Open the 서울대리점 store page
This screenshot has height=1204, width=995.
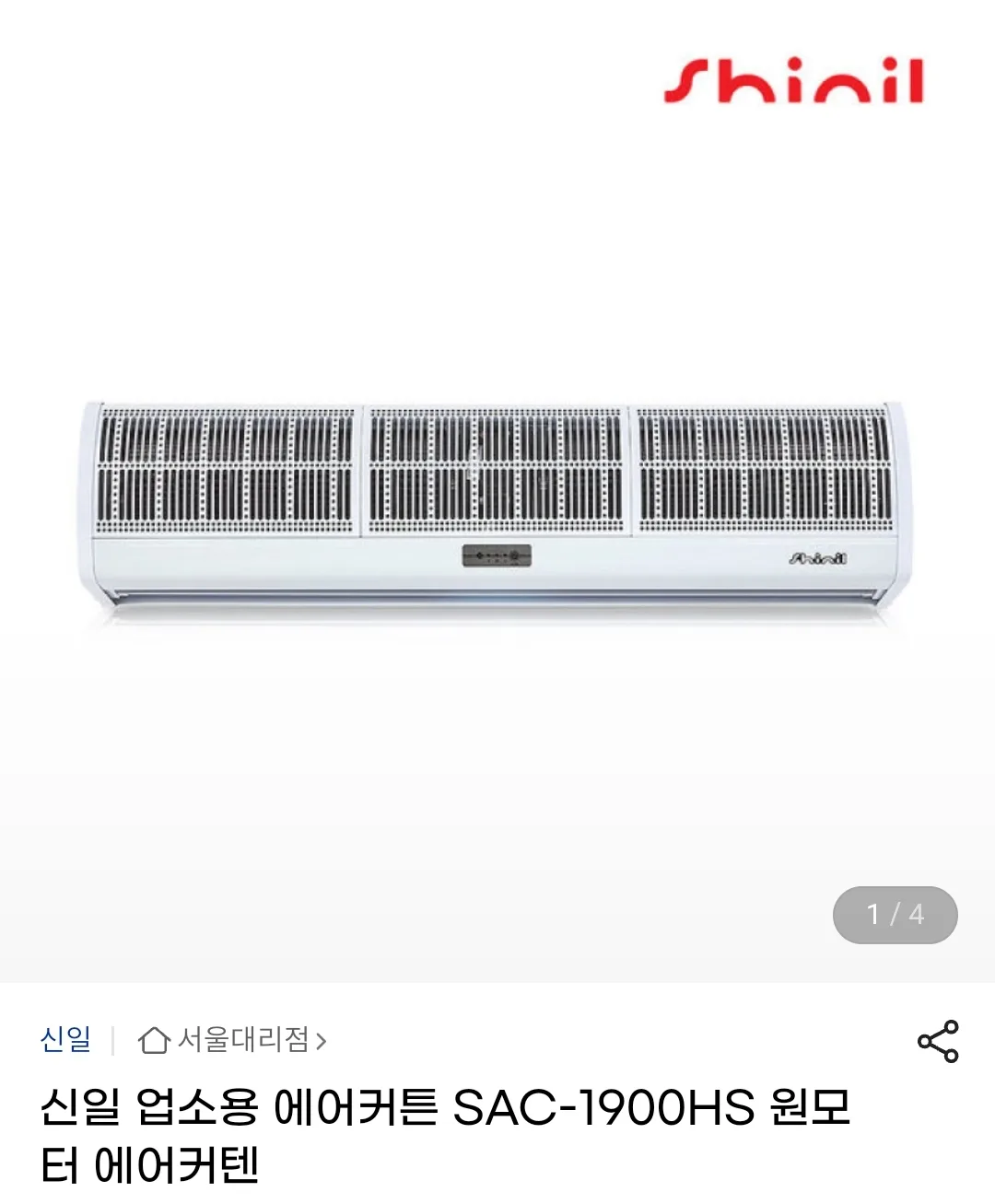233,1040
